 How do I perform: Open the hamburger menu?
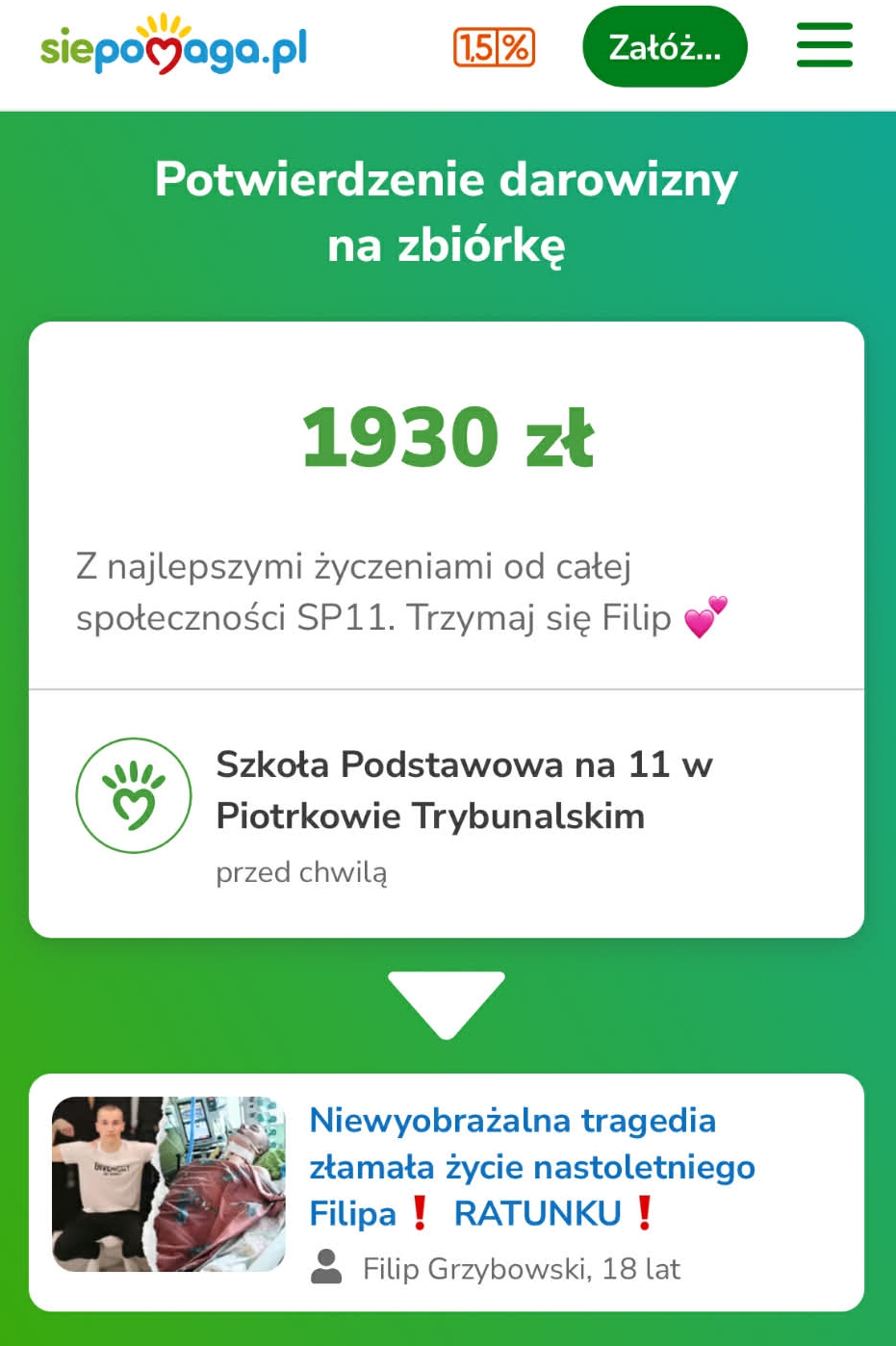point(824,46)
